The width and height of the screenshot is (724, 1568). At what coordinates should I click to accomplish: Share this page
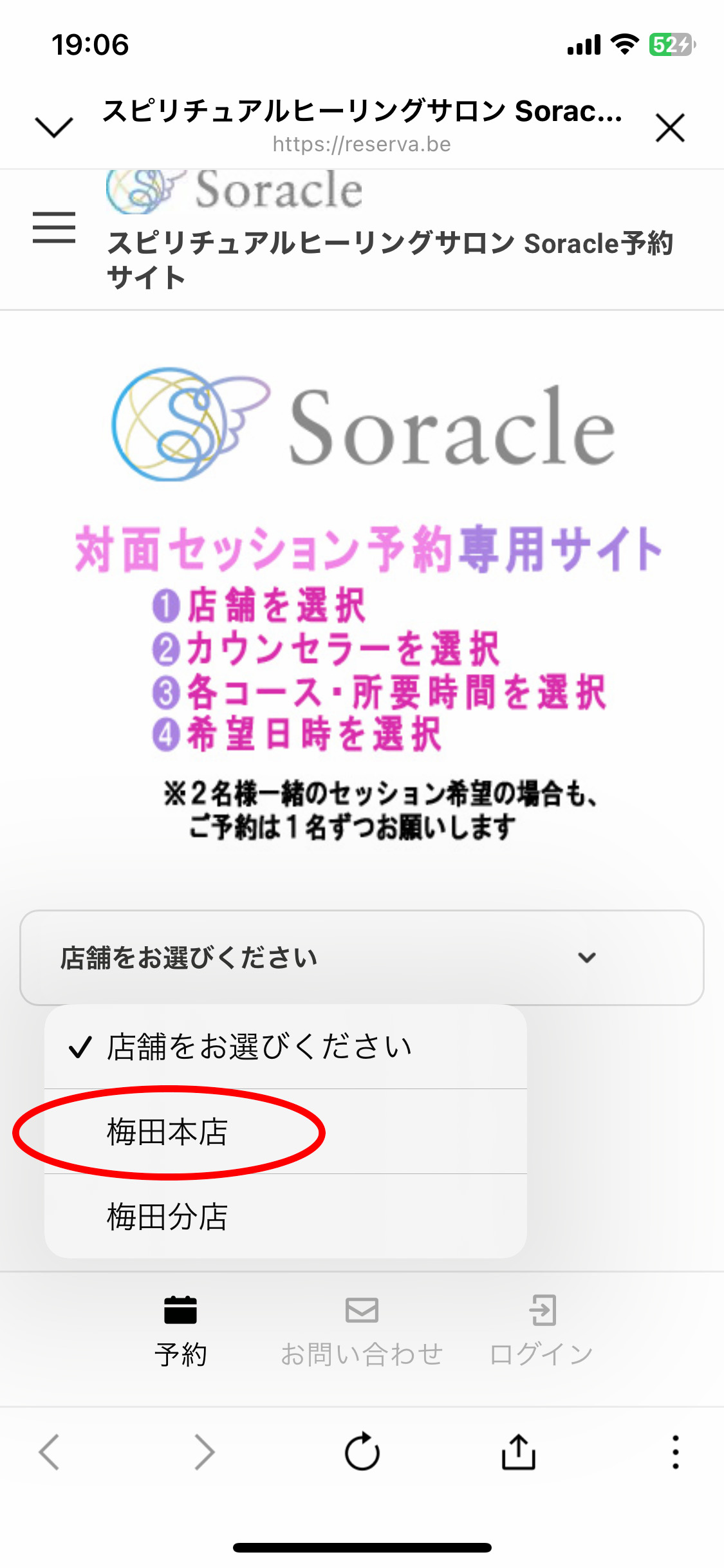tap(518, 1453)
